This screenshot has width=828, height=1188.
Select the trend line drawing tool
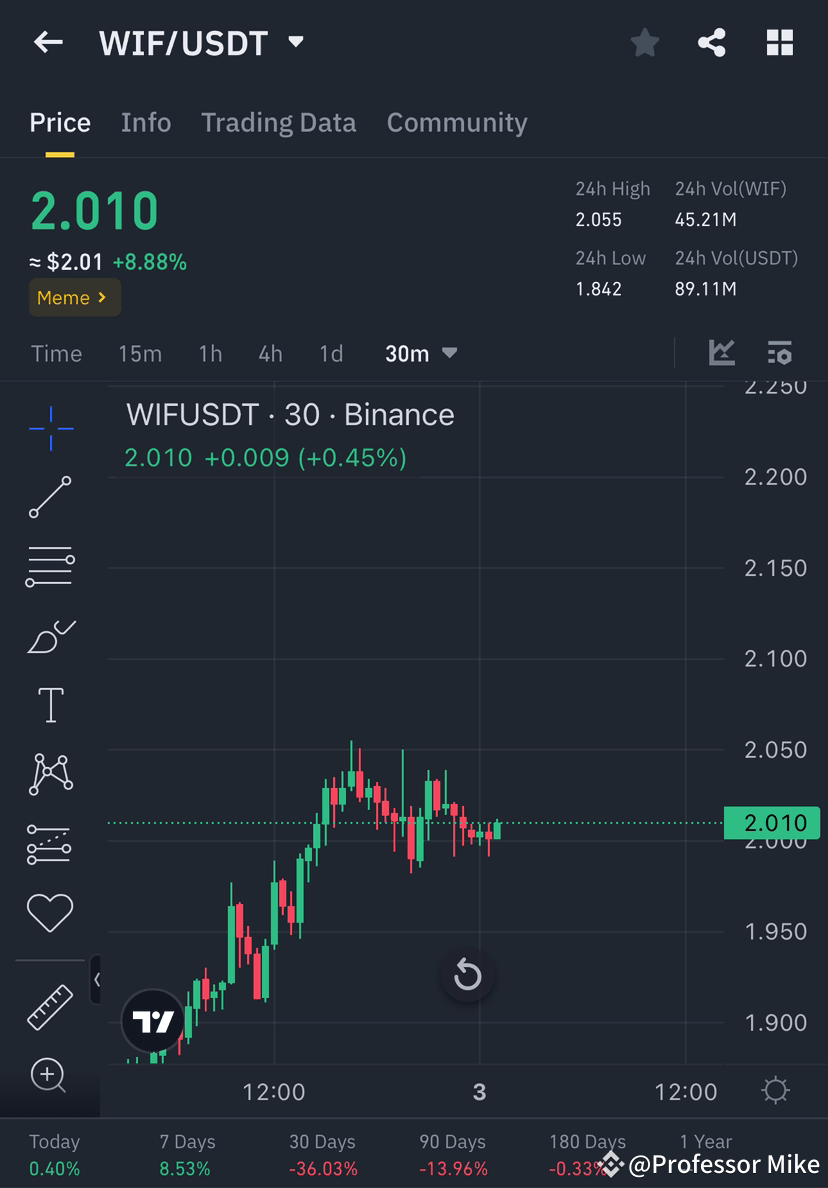click(49, 497)
